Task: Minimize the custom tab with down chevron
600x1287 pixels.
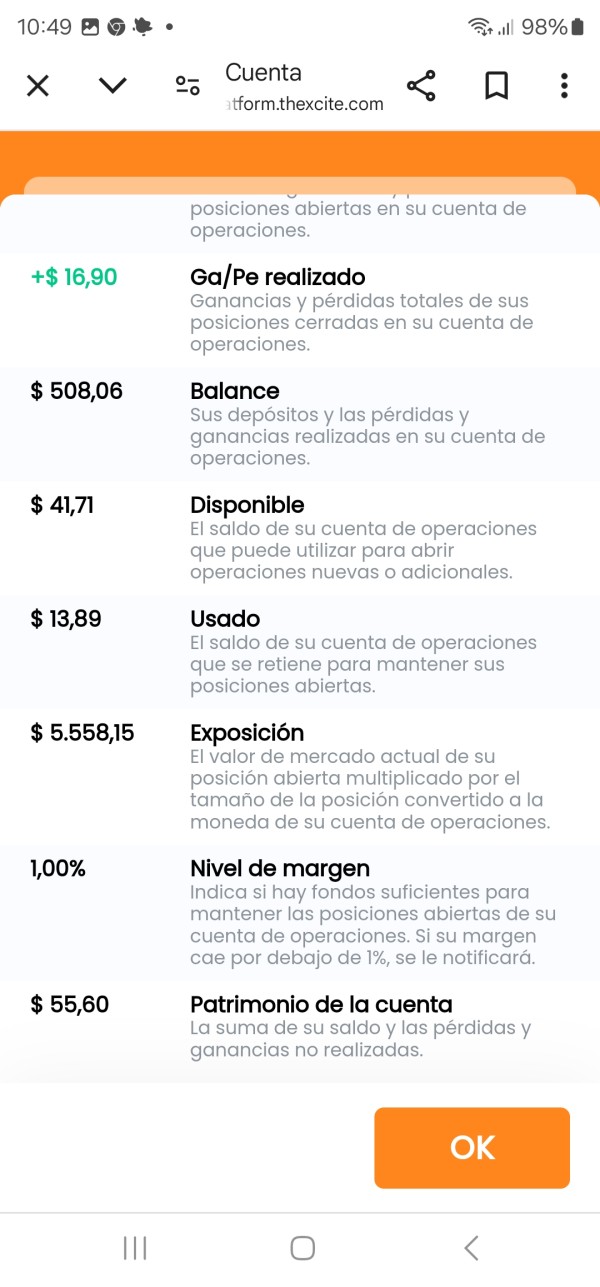Action: [113, 86]
